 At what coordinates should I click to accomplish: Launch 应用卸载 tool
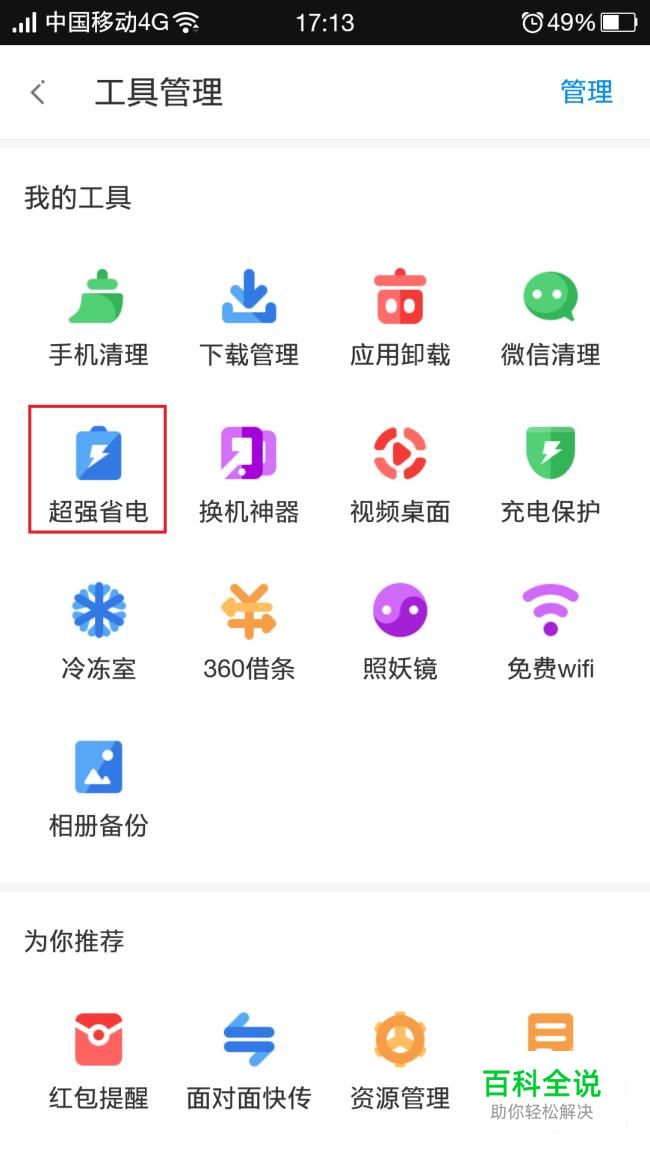tap(400, 317)
